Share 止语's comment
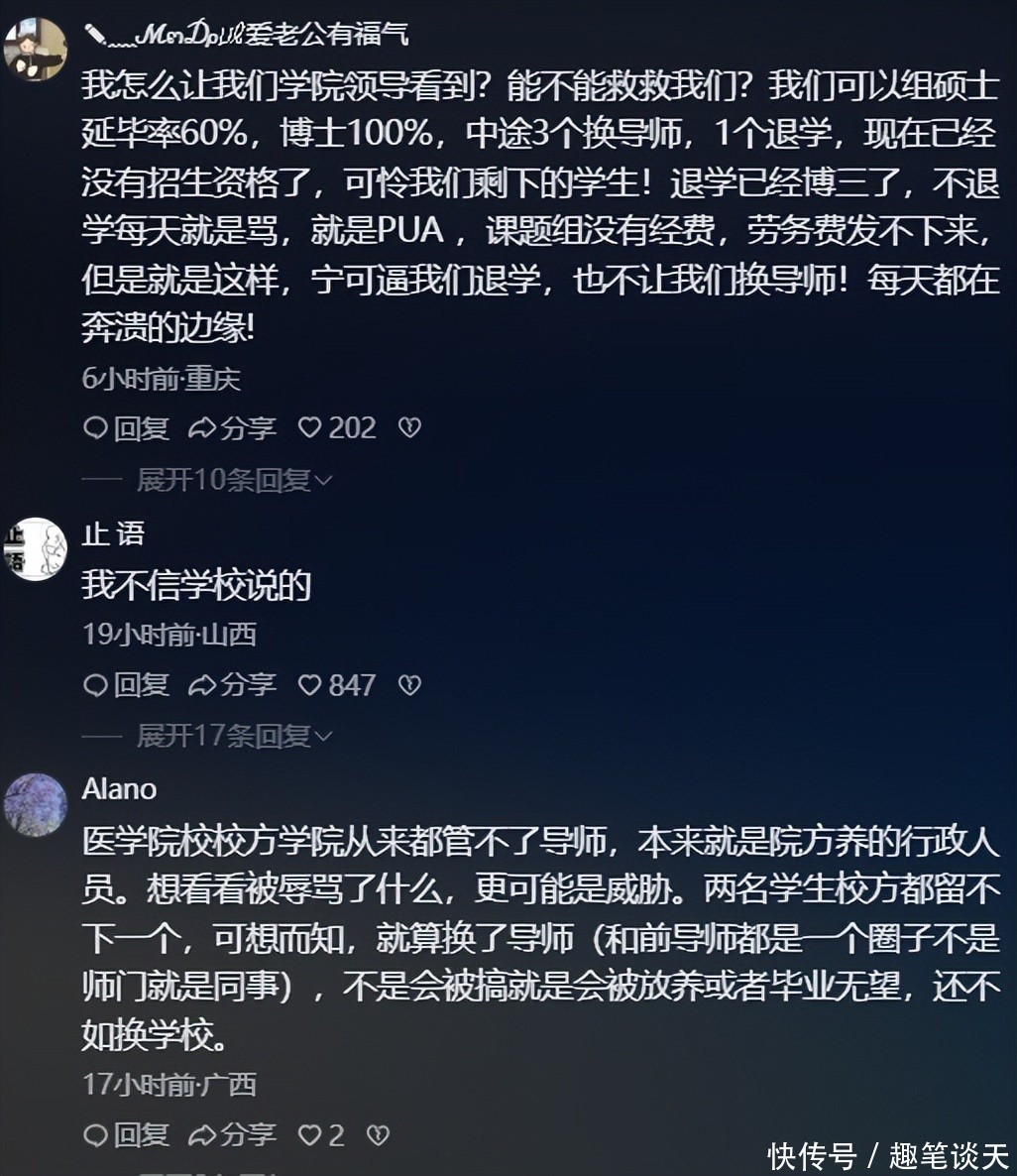Viewport: 1017px width, 1176px height. click(232, 685)
